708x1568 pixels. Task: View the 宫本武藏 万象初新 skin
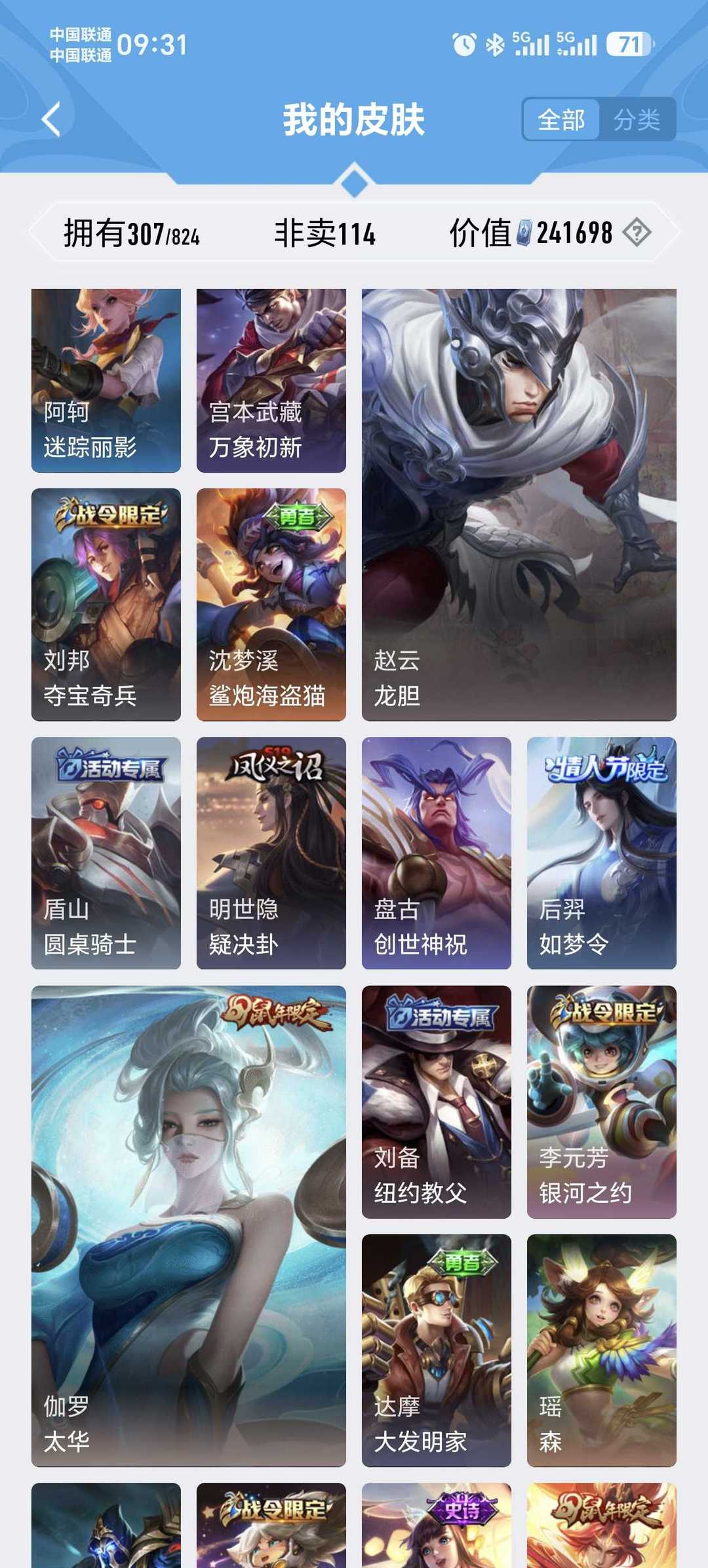tap(271, 380)
